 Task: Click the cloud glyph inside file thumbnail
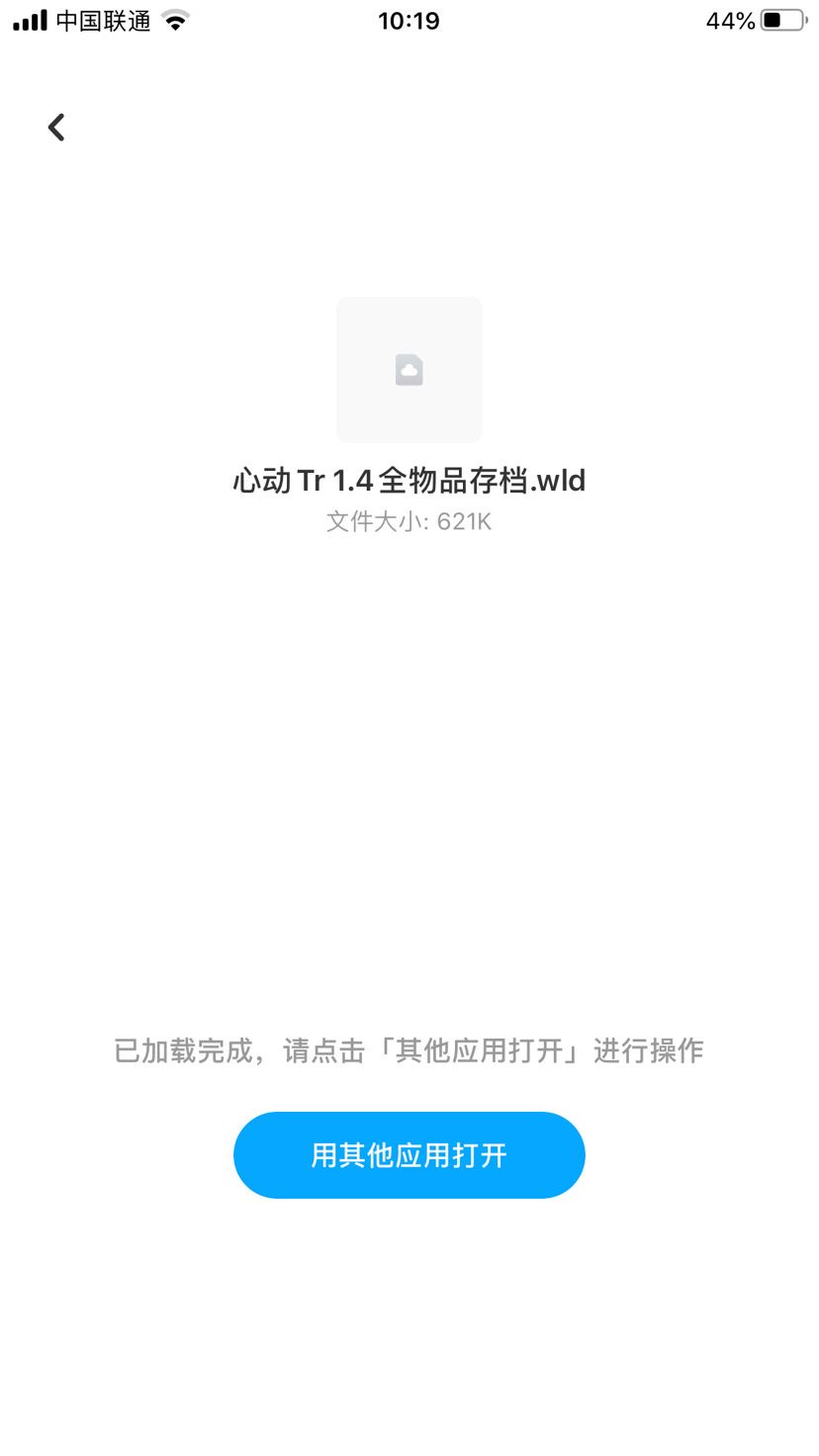[409, 369]
